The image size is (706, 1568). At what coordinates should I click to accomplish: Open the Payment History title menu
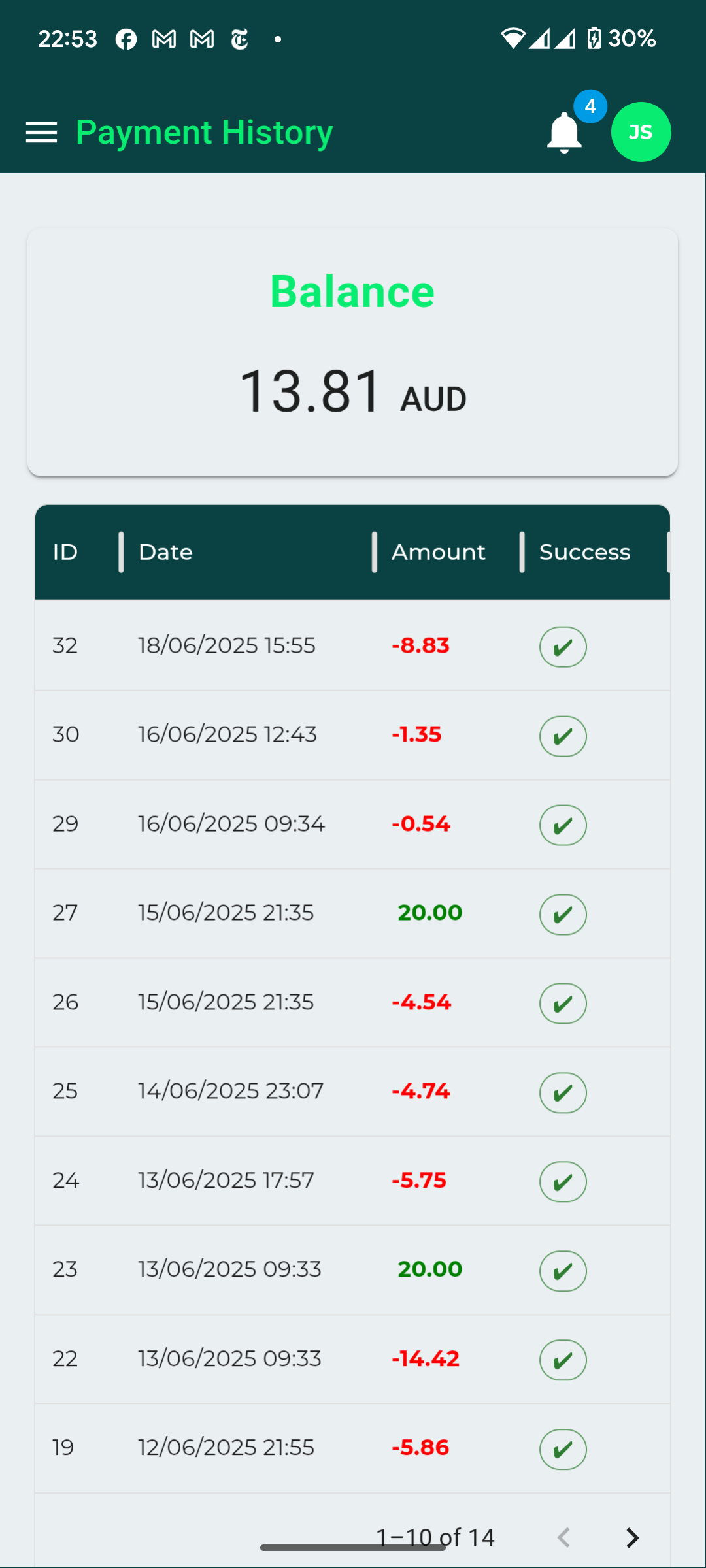click(204, 132)
